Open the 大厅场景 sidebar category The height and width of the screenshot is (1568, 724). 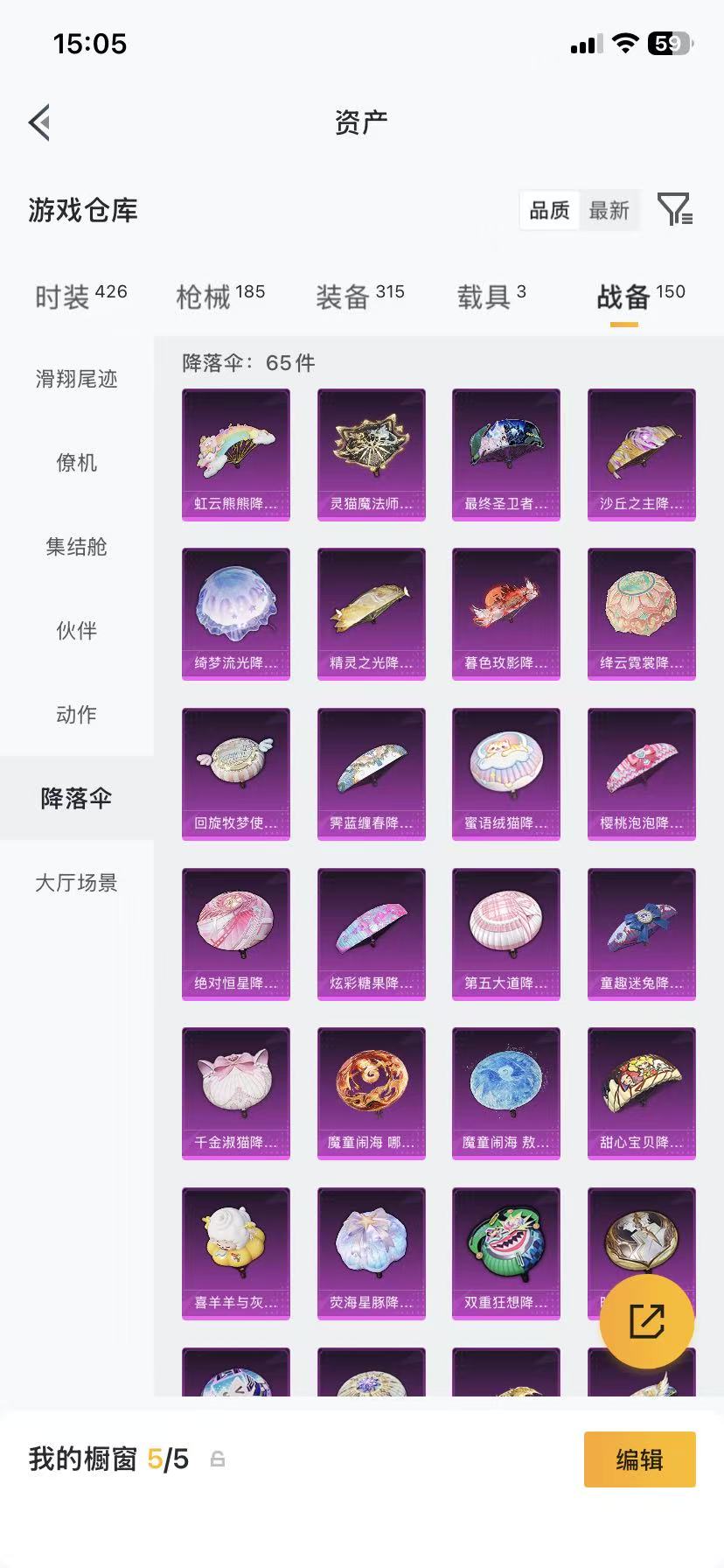76,883
